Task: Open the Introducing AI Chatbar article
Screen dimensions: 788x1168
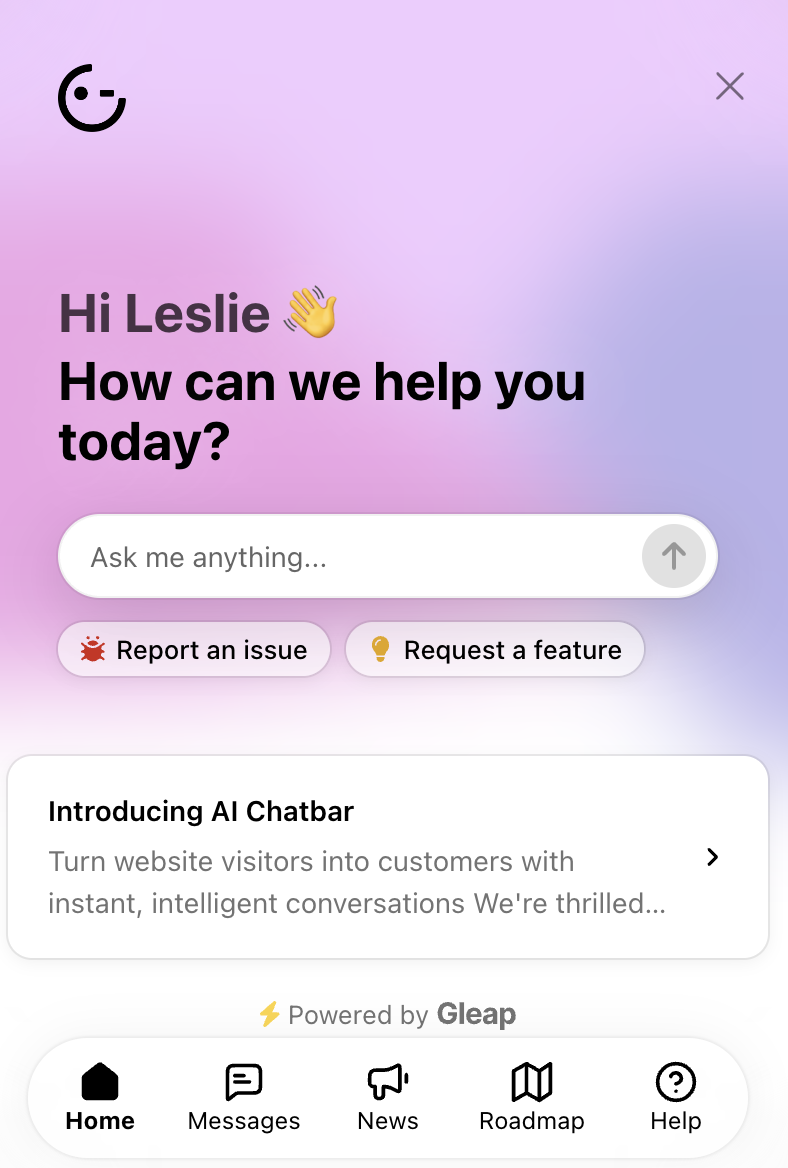Action: coord(388,857)
